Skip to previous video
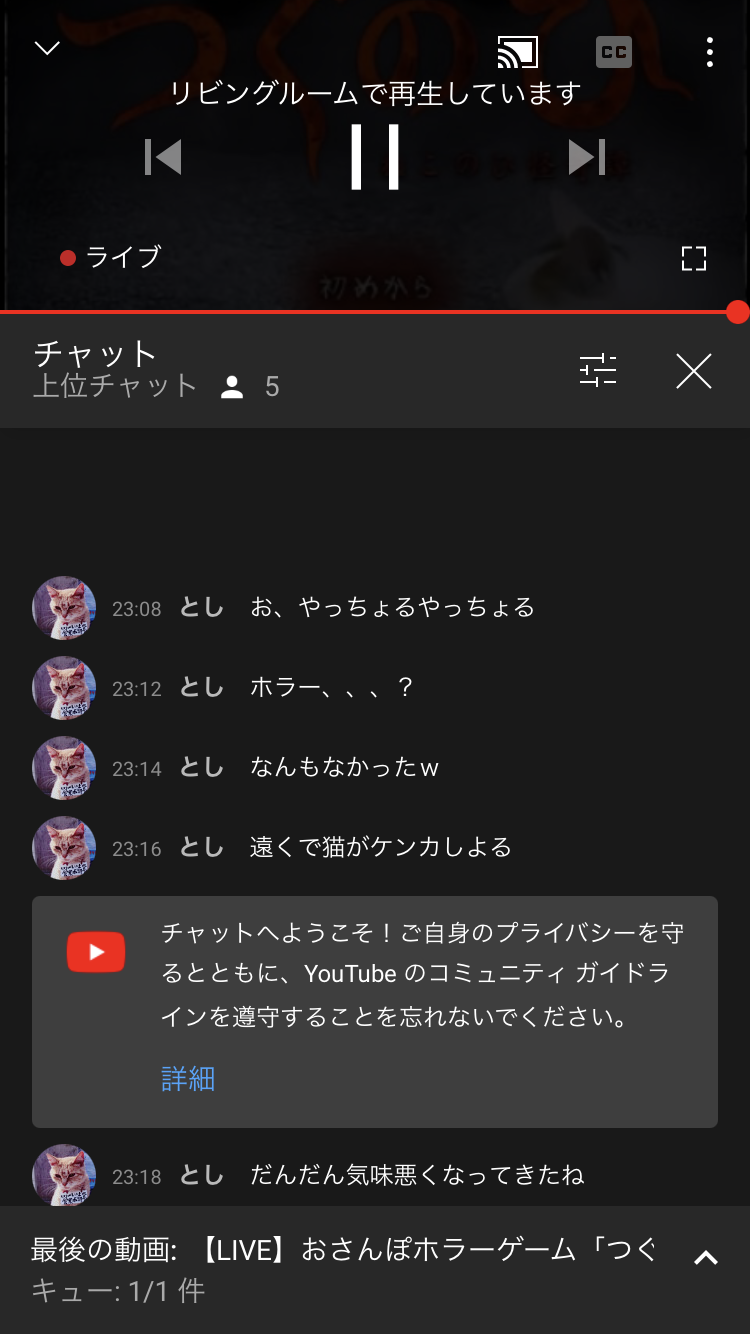Viewport: 750px width, 1334px height. click(162, 157)
